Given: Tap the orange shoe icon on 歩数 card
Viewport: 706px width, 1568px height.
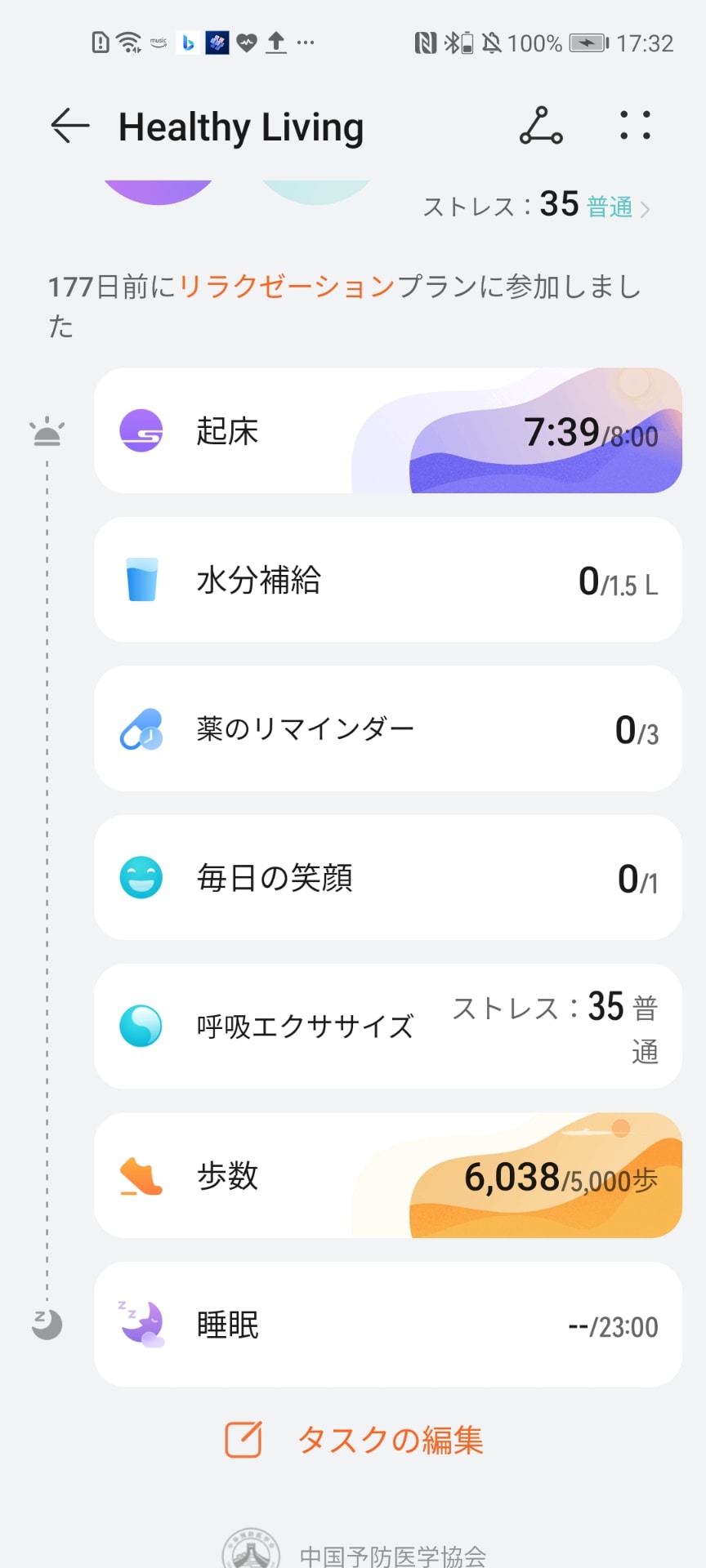Looking at the screenshot, I should (142, 1176).
